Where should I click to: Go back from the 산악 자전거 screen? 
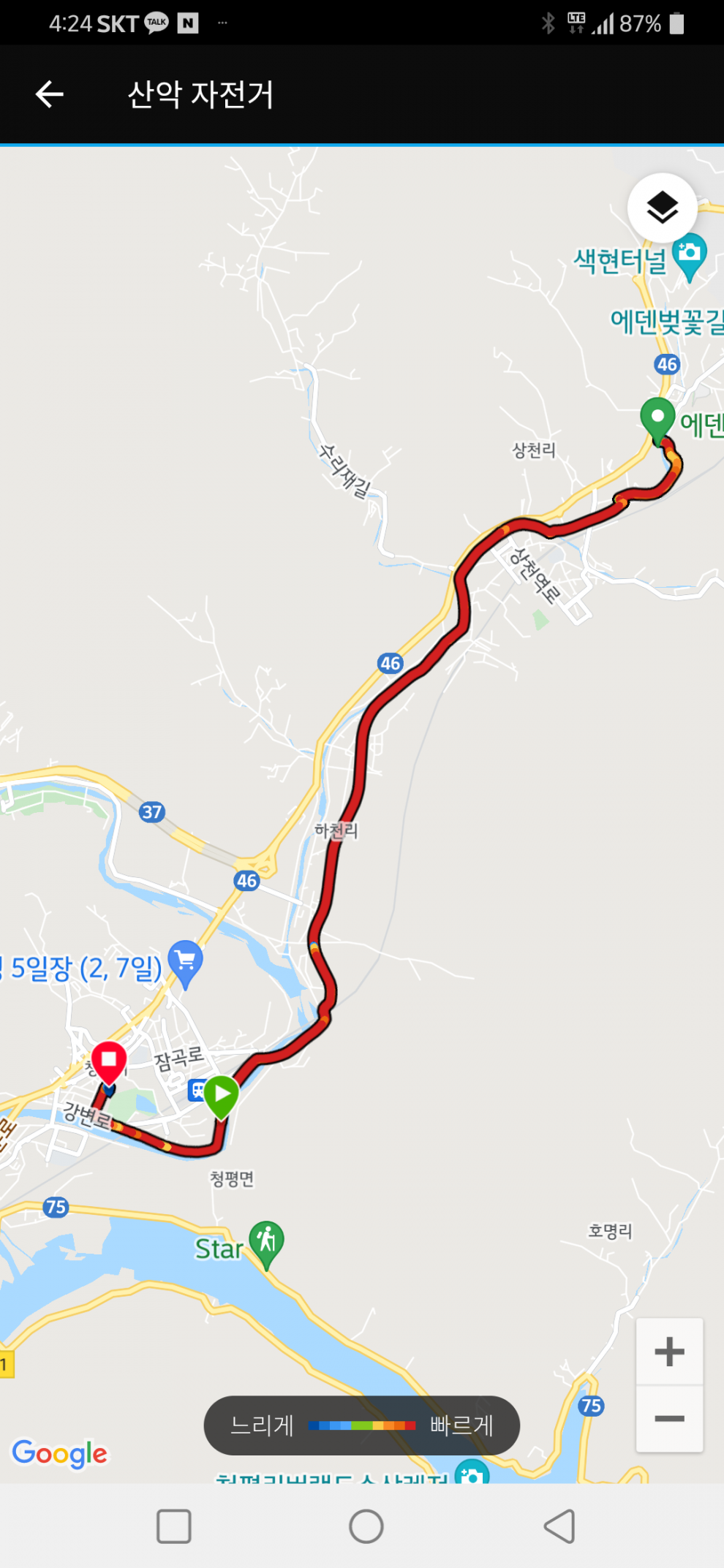click(50, 94)
